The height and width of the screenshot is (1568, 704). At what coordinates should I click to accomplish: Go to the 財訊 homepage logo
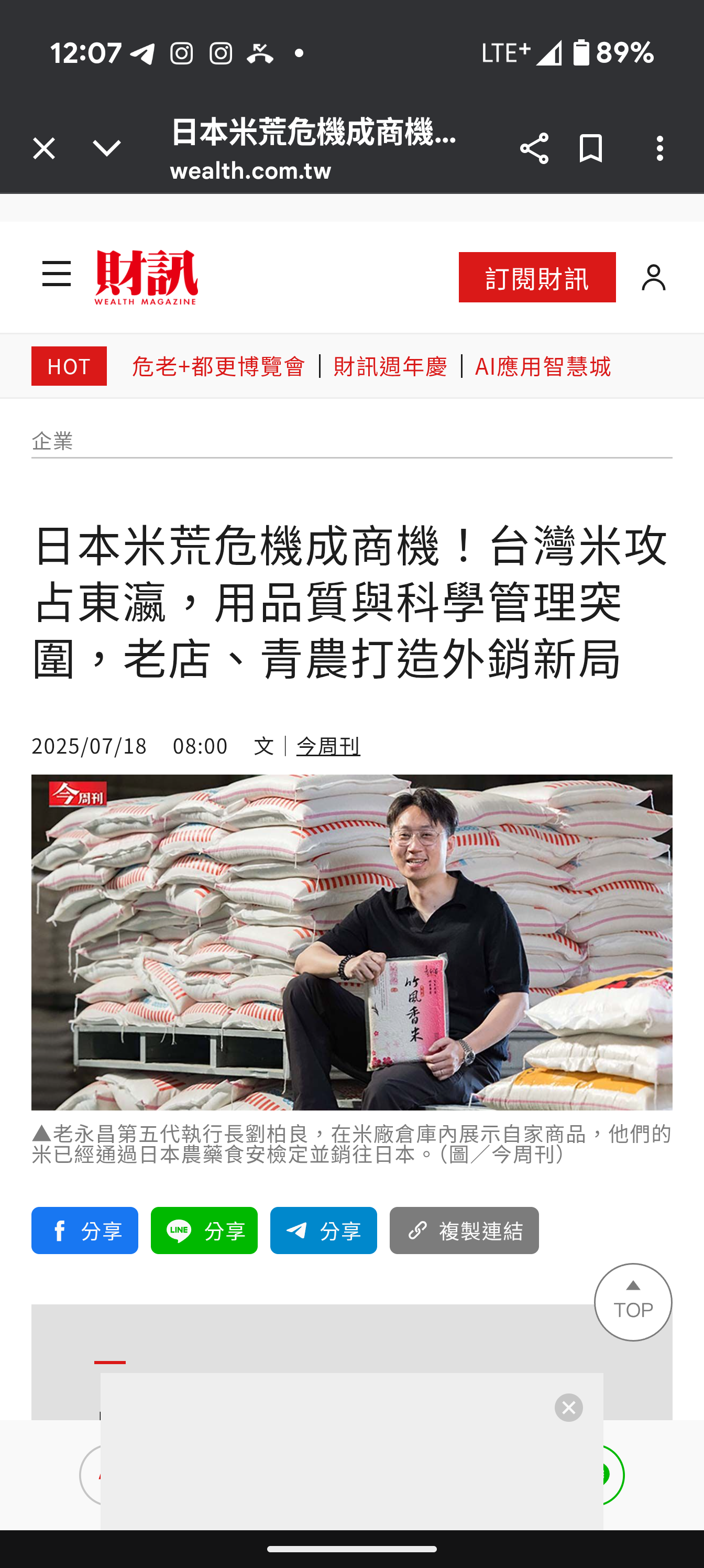tap(146, 277)
